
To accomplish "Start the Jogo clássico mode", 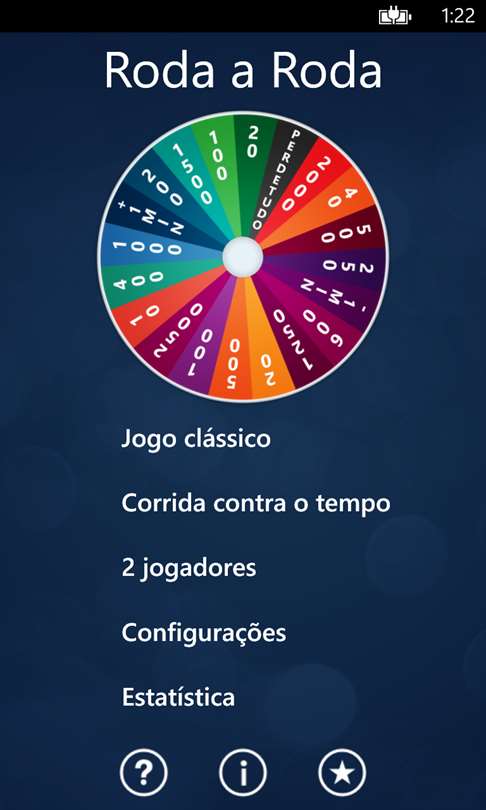I will pyautogui.click(x=196, y=440).
